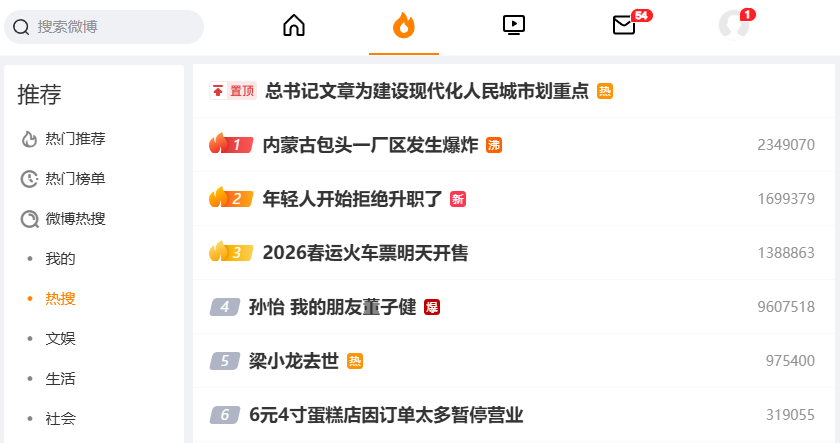This screenshot has height=443, width=840.
Task: Open the hot flame tab
Action: (404, 26)
